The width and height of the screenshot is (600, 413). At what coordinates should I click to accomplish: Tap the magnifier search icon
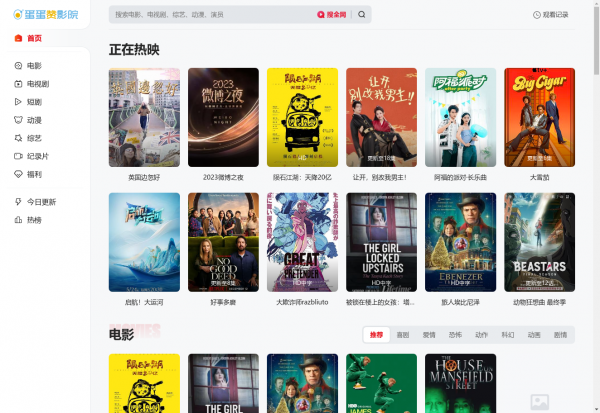[362, 15]
